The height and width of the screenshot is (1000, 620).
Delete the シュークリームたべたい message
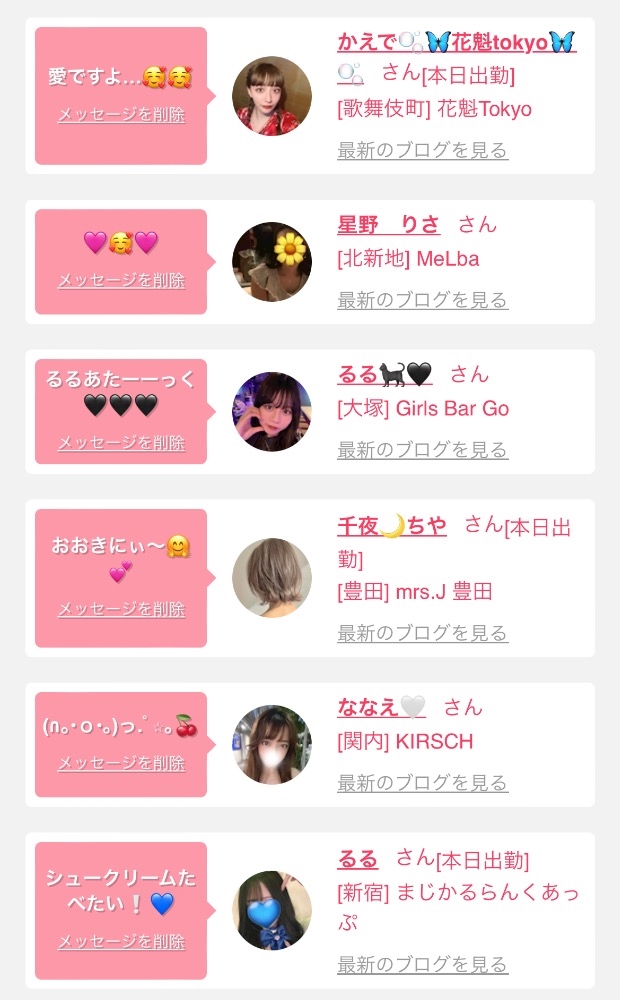[x=121, y=941]
